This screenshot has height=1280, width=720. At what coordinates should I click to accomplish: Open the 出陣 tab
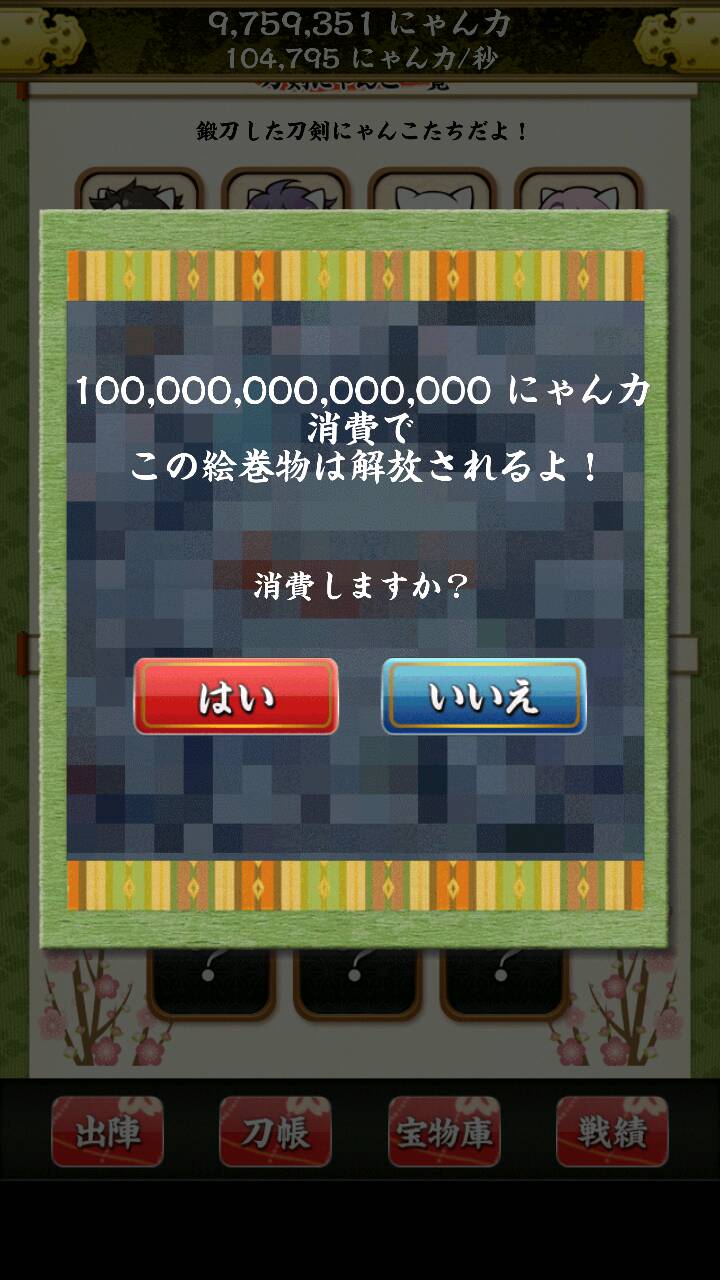[x=107, y=1131]
